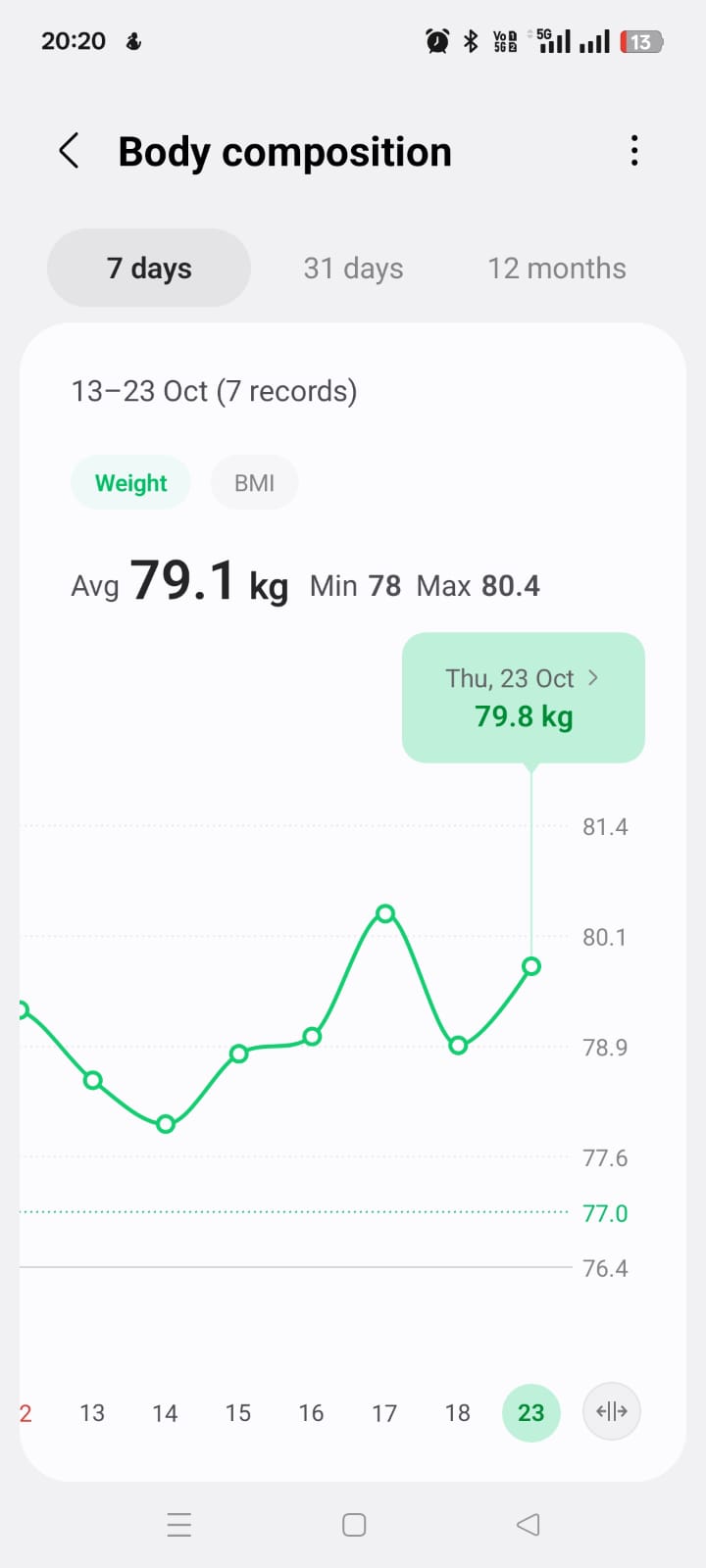Tap the chart expand arrows button

click(x=611, y=1411)
